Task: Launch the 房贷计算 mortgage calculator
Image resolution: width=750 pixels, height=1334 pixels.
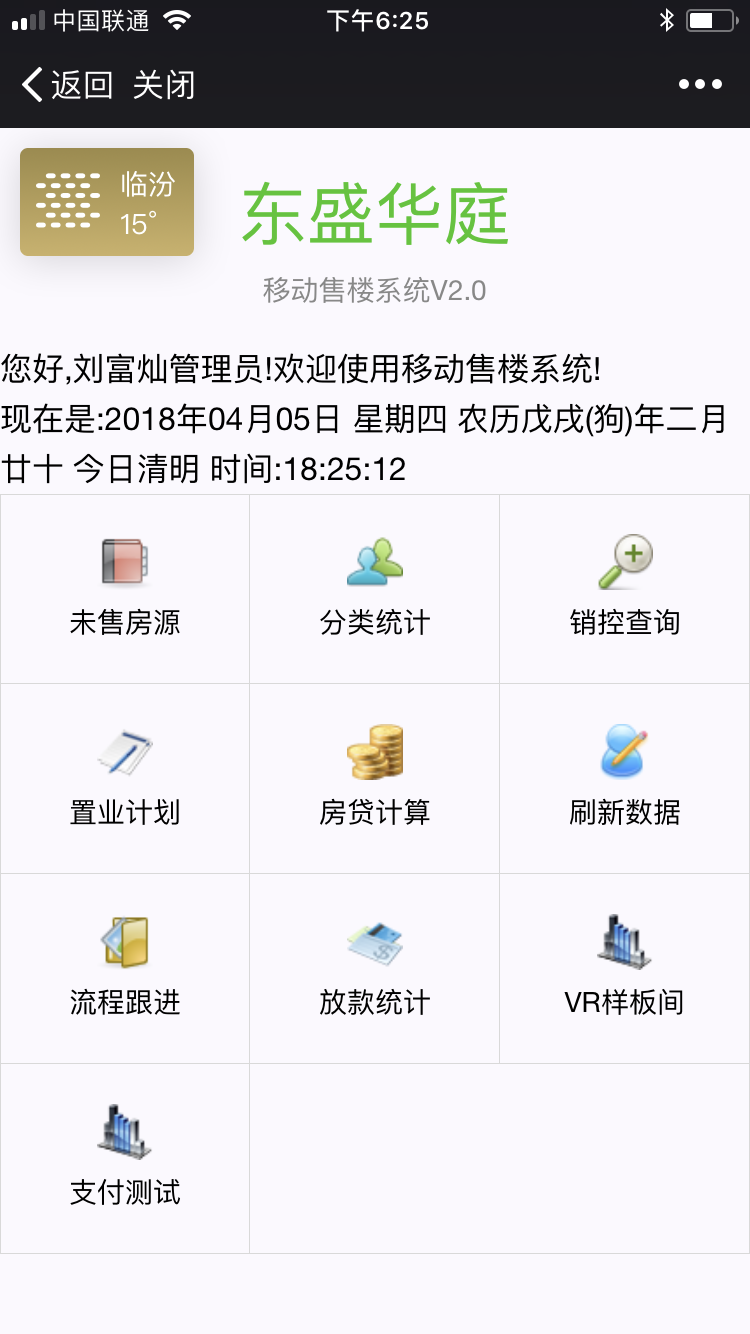Action: [375, 779]
